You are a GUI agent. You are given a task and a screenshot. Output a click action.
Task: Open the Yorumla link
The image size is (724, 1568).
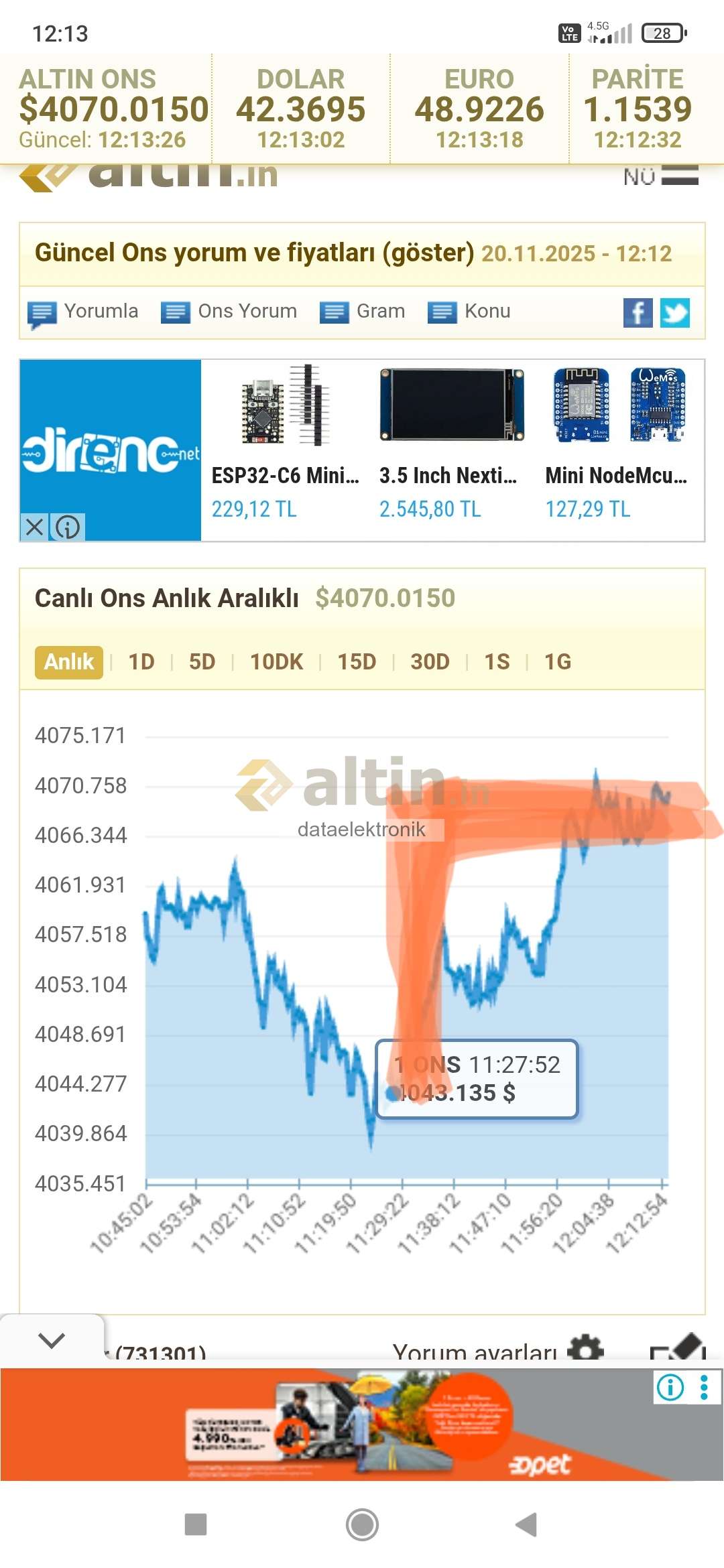(x=83, y=312)
